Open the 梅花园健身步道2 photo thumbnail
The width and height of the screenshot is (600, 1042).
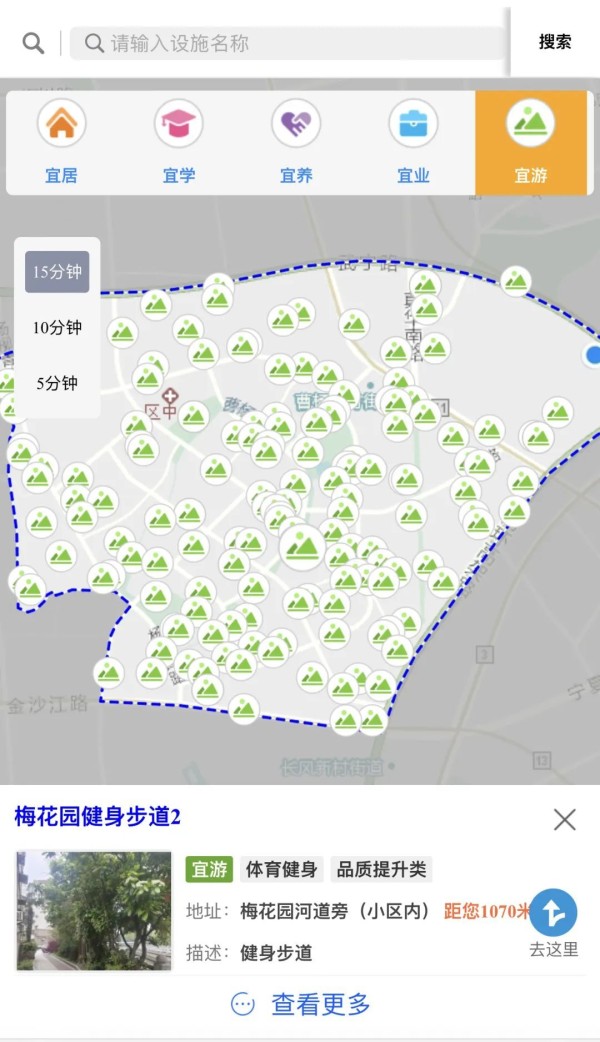[94, 910]
